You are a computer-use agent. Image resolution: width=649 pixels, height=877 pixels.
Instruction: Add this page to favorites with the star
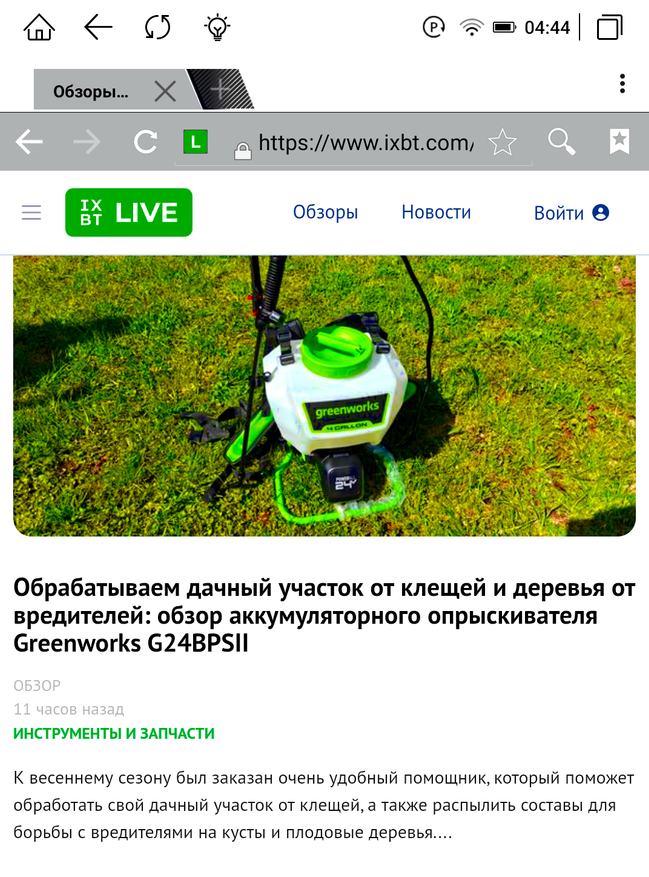click(502, 143)
